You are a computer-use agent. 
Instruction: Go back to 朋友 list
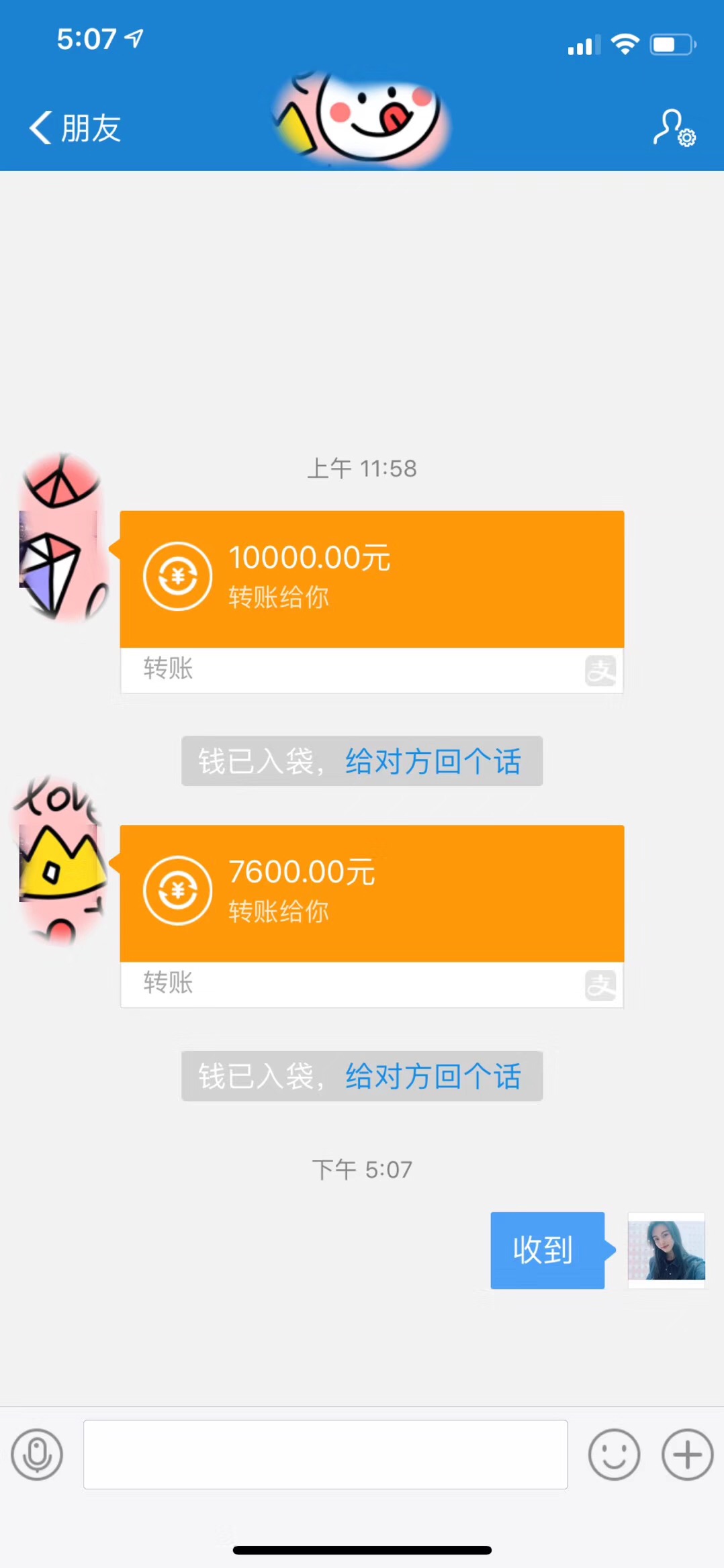tap(74, 128)
